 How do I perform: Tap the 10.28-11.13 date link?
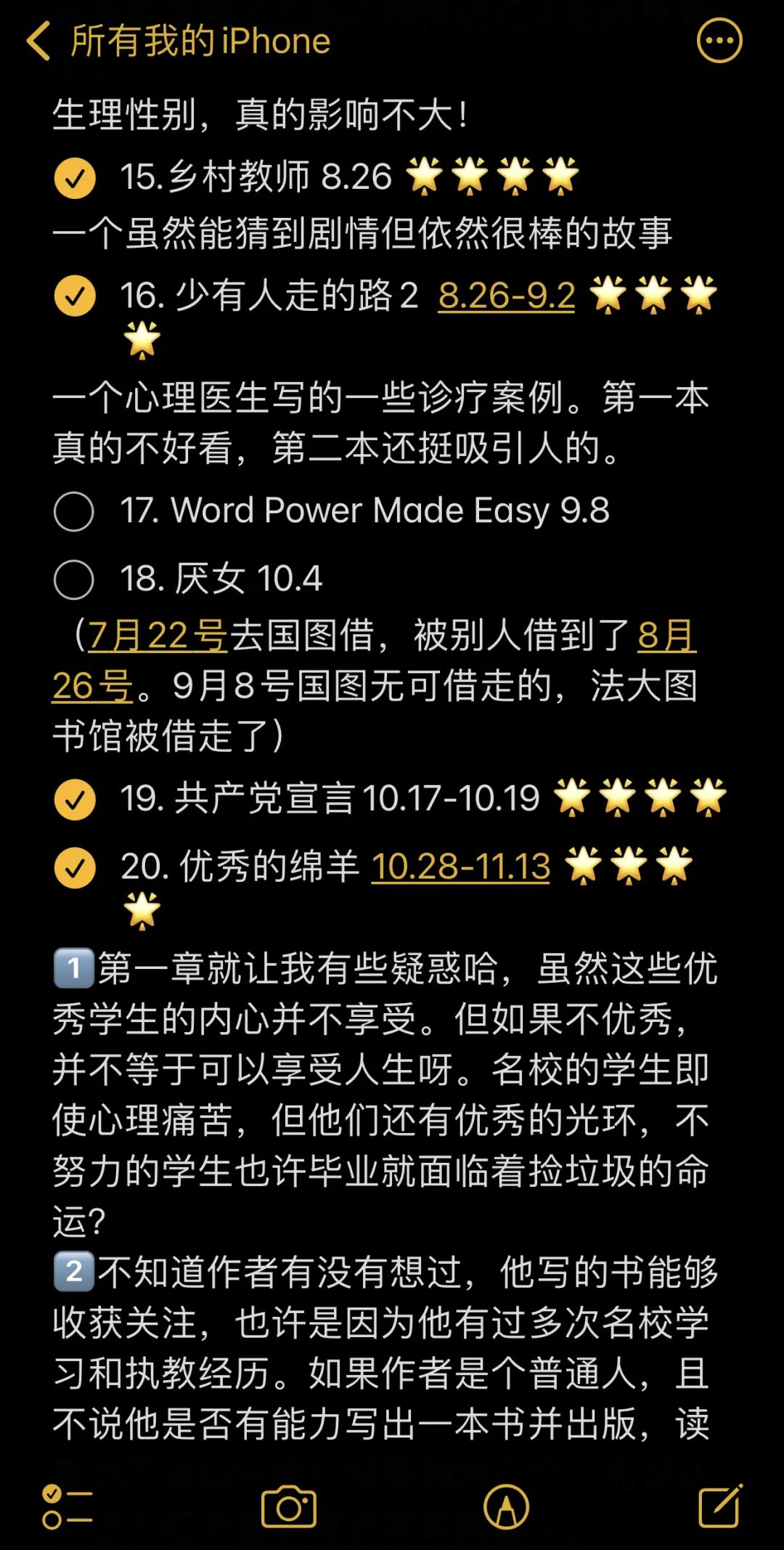460,867
